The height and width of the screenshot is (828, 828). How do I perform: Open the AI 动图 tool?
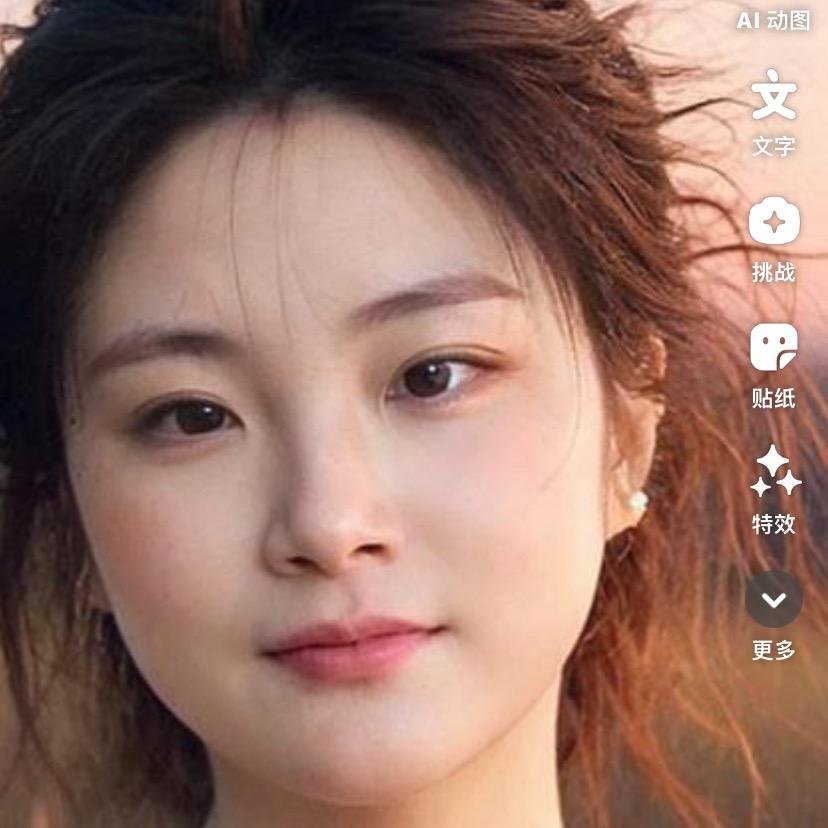773,21
